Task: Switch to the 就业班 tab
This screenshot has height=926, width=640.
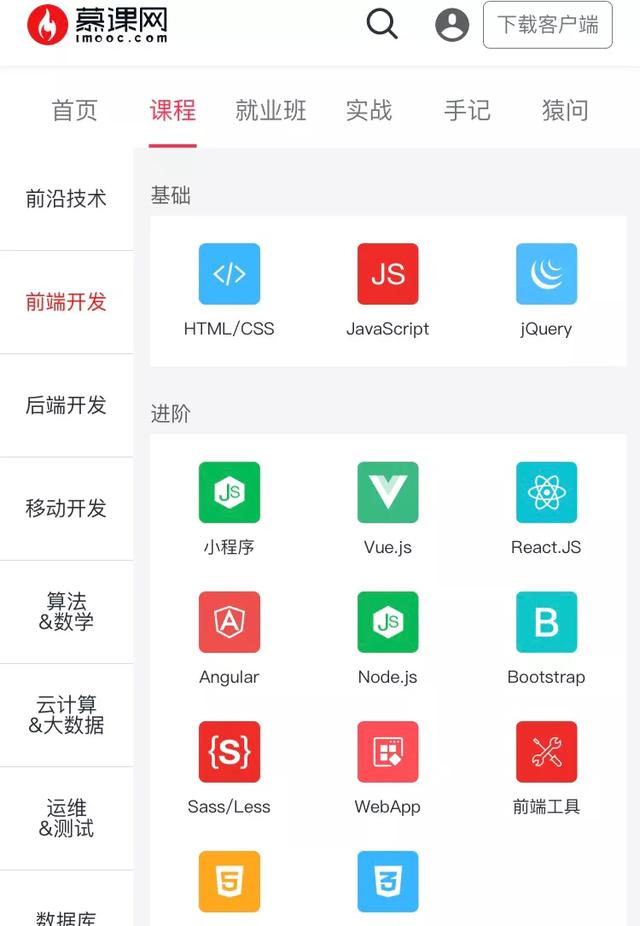Action: 271,110
